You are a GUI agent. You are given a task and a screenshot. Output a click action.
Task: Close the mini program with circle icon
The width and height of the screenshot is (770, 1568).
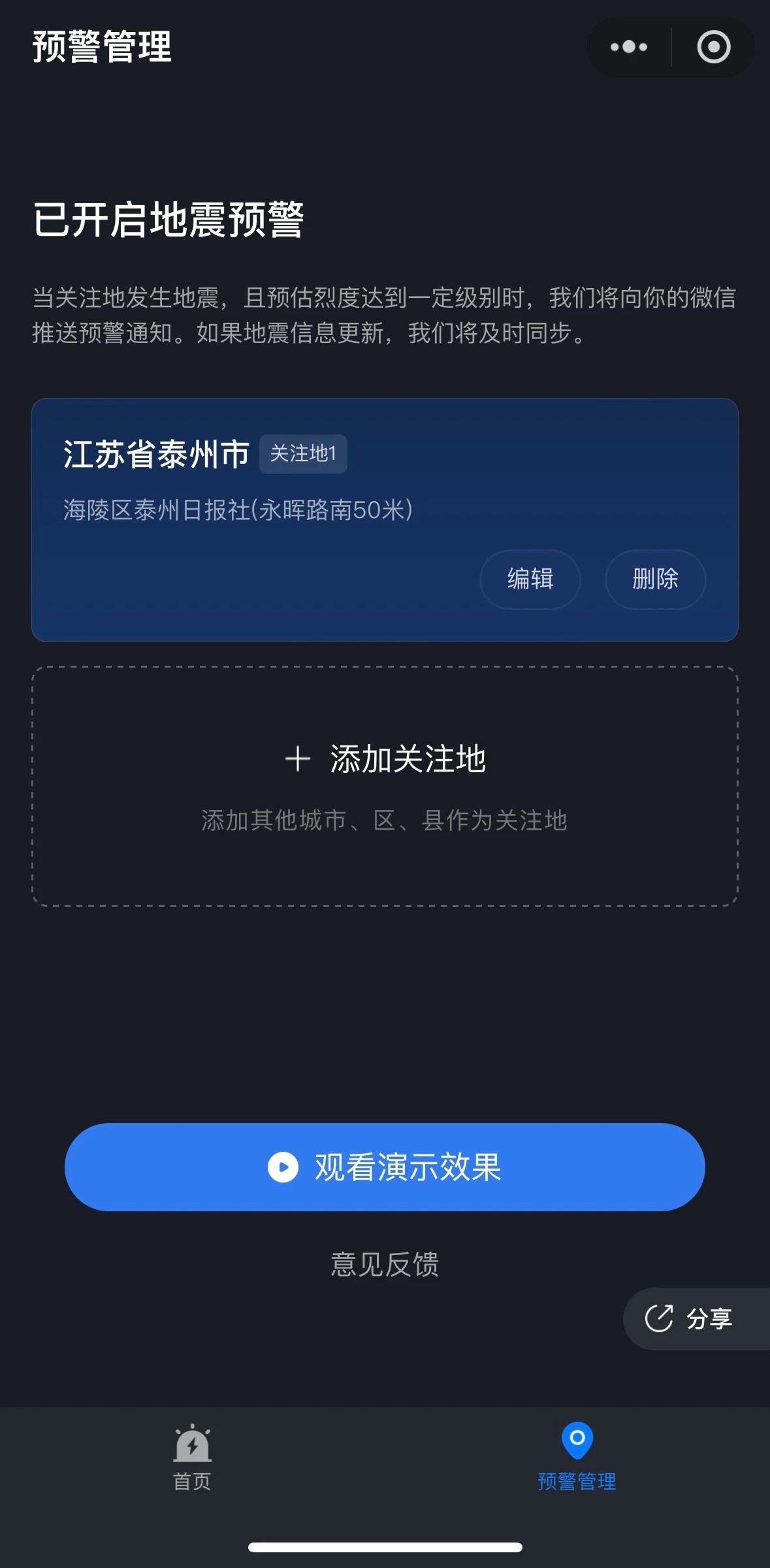point(713,47)
